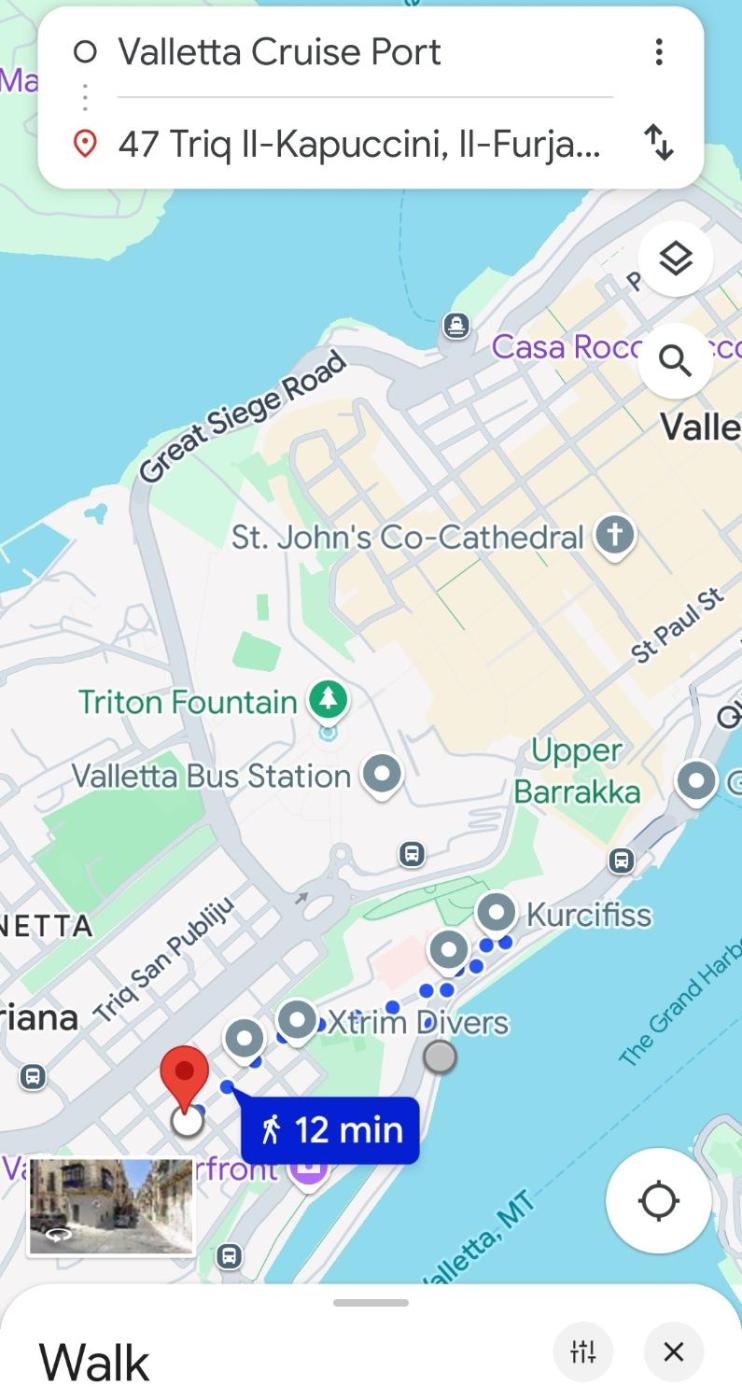Open Xtrim Divers place marker
The height and width of the screenshot is (1400, 742).
tap(297, 1021)
